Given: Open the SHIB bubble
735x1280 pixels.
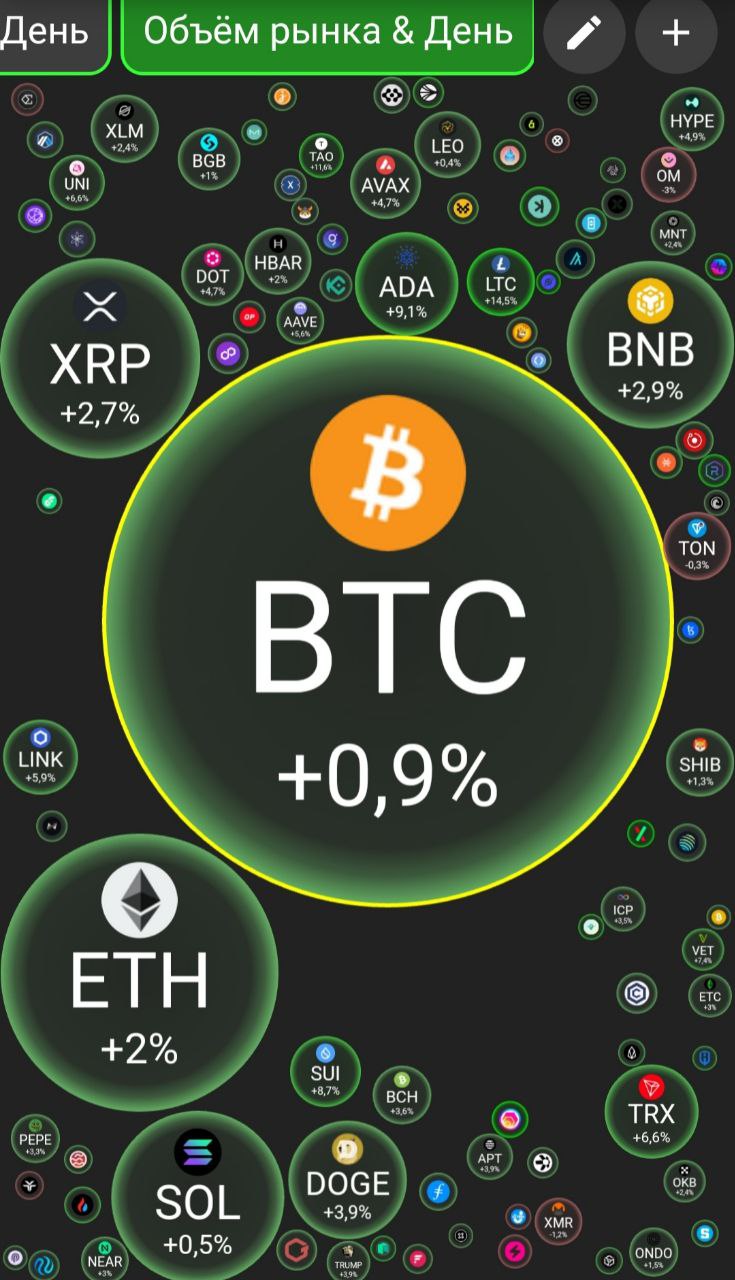Looking at the screenshot, I should (x=700, y=762).
